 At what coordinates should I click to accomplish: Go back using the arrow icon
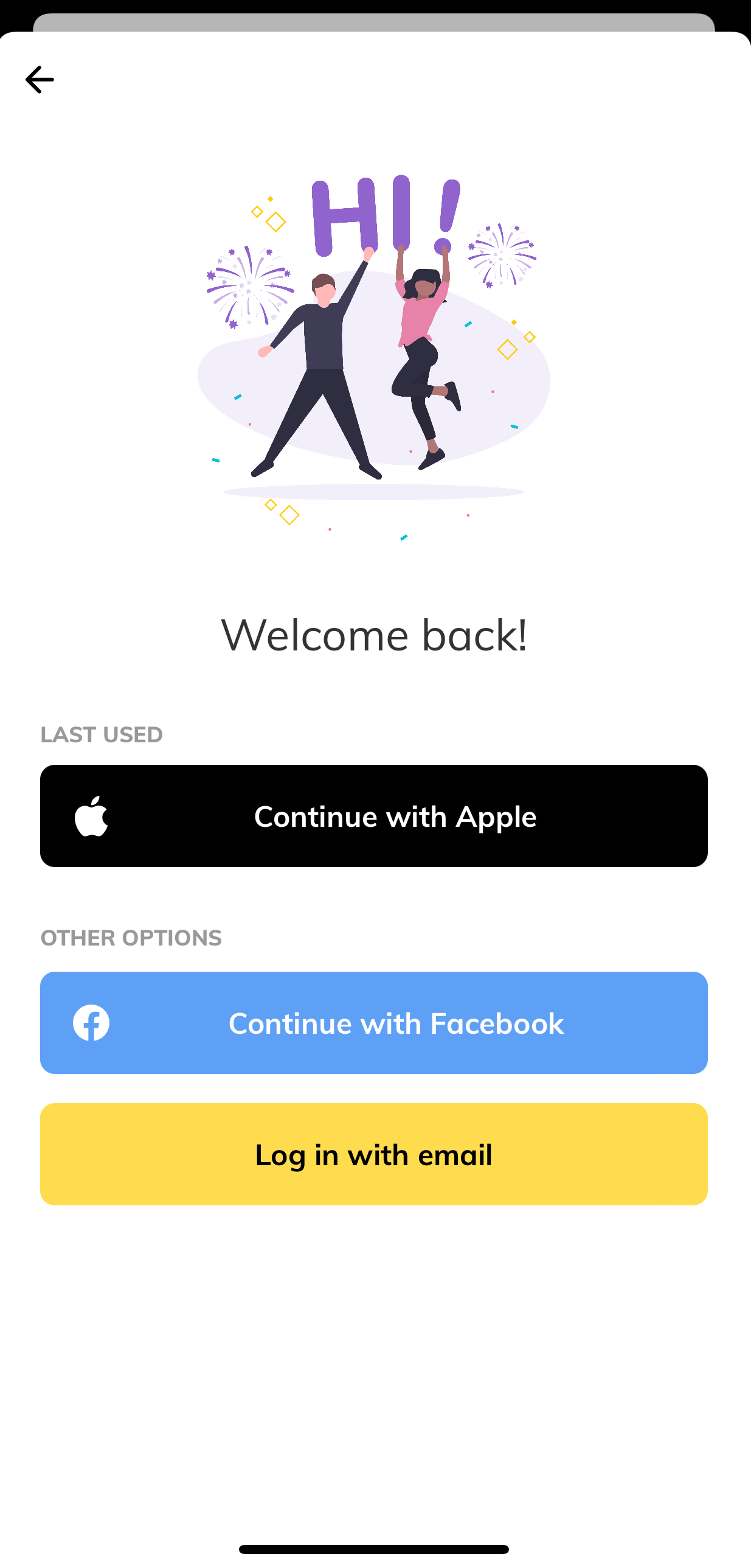[x=40, y=80]
